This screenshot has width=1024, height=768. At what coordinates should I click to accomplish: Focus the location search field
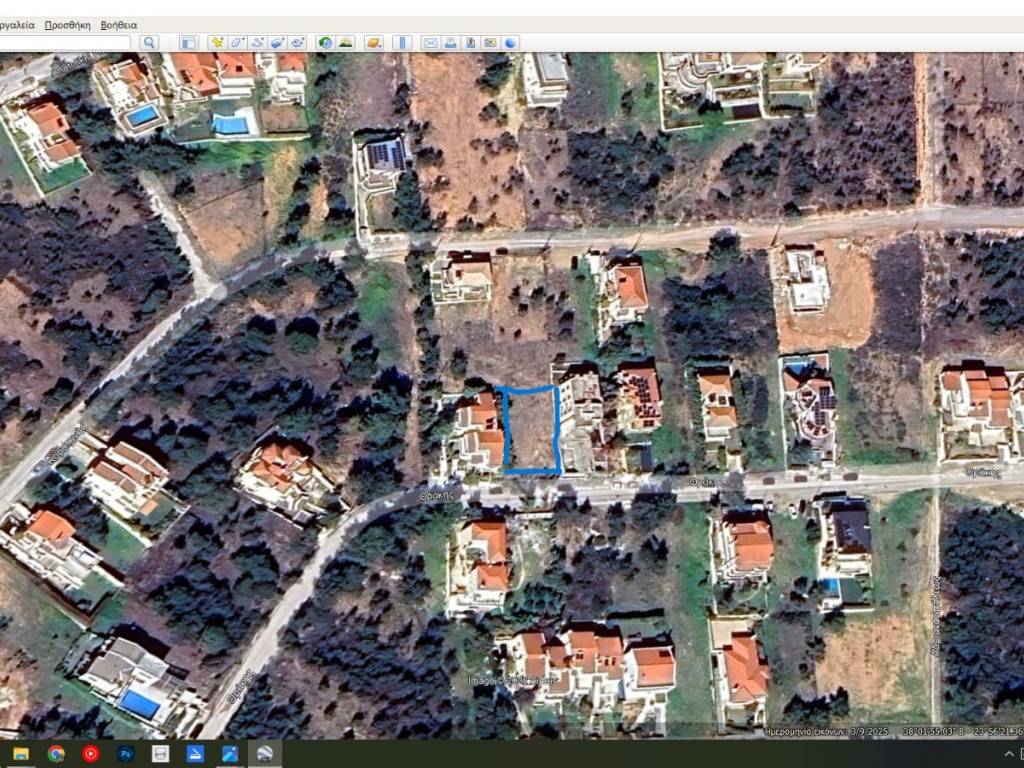pos(66,42)
